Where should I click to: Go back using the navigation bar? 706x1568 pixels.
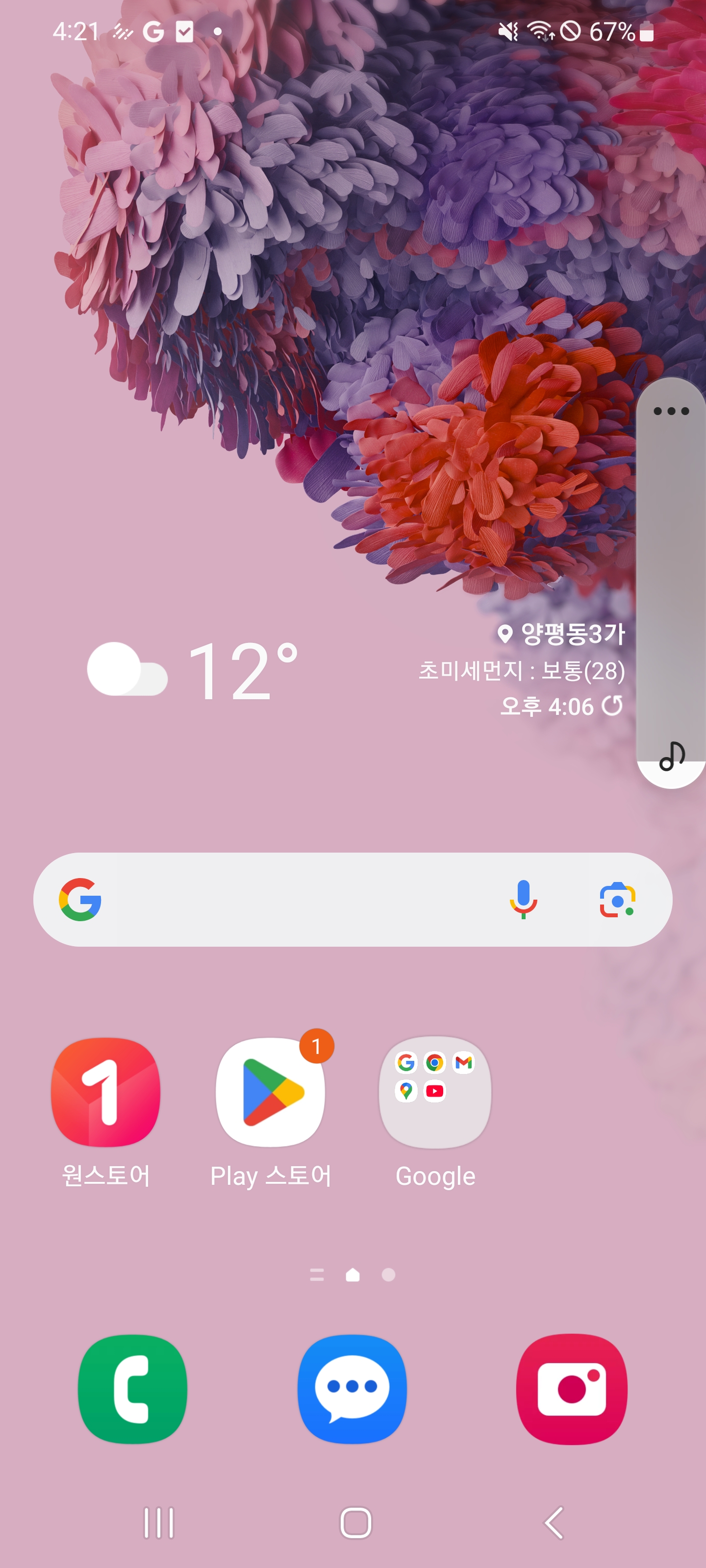(553, 1522)
